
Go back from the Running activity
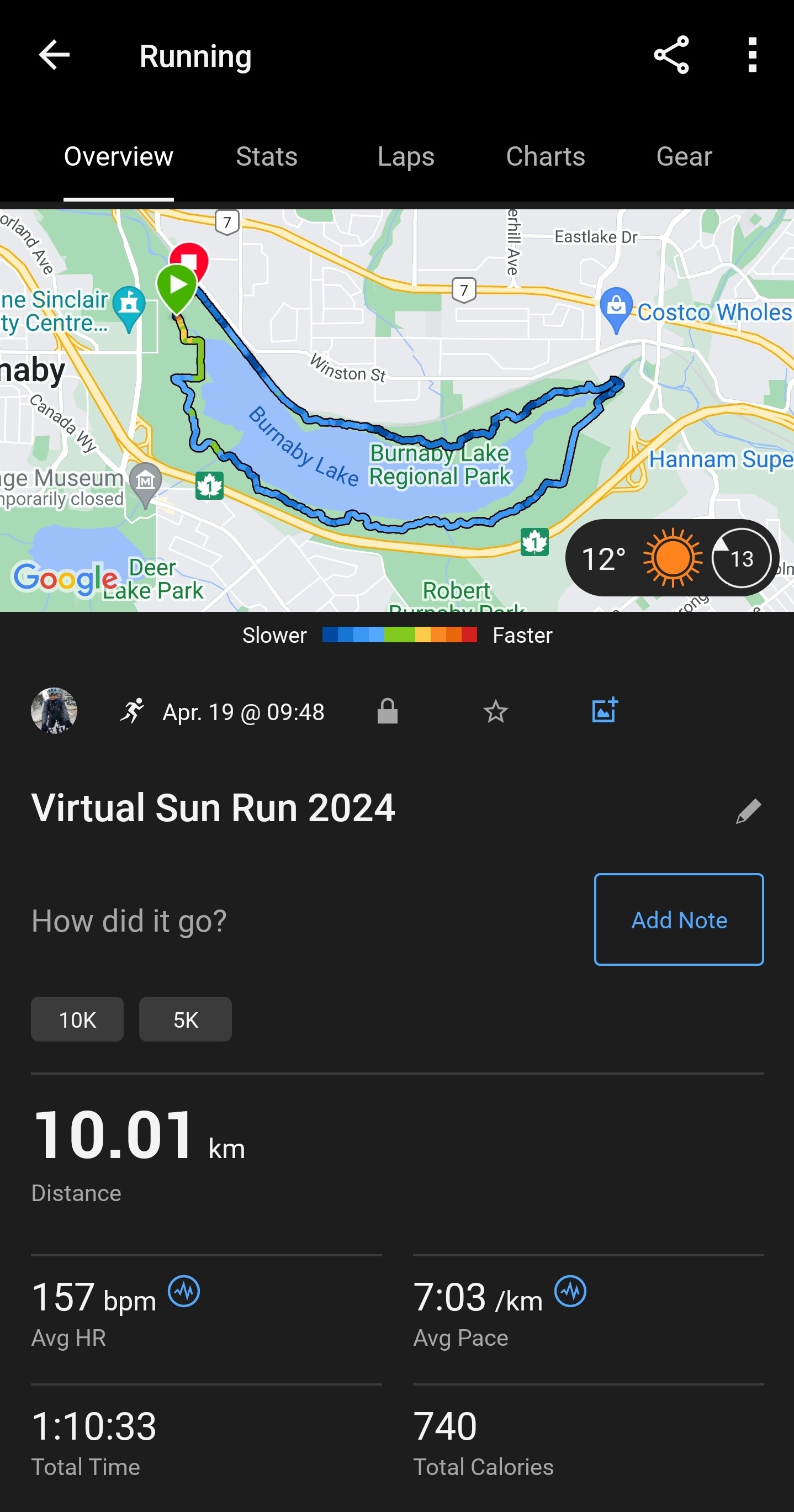click(54, 55)
